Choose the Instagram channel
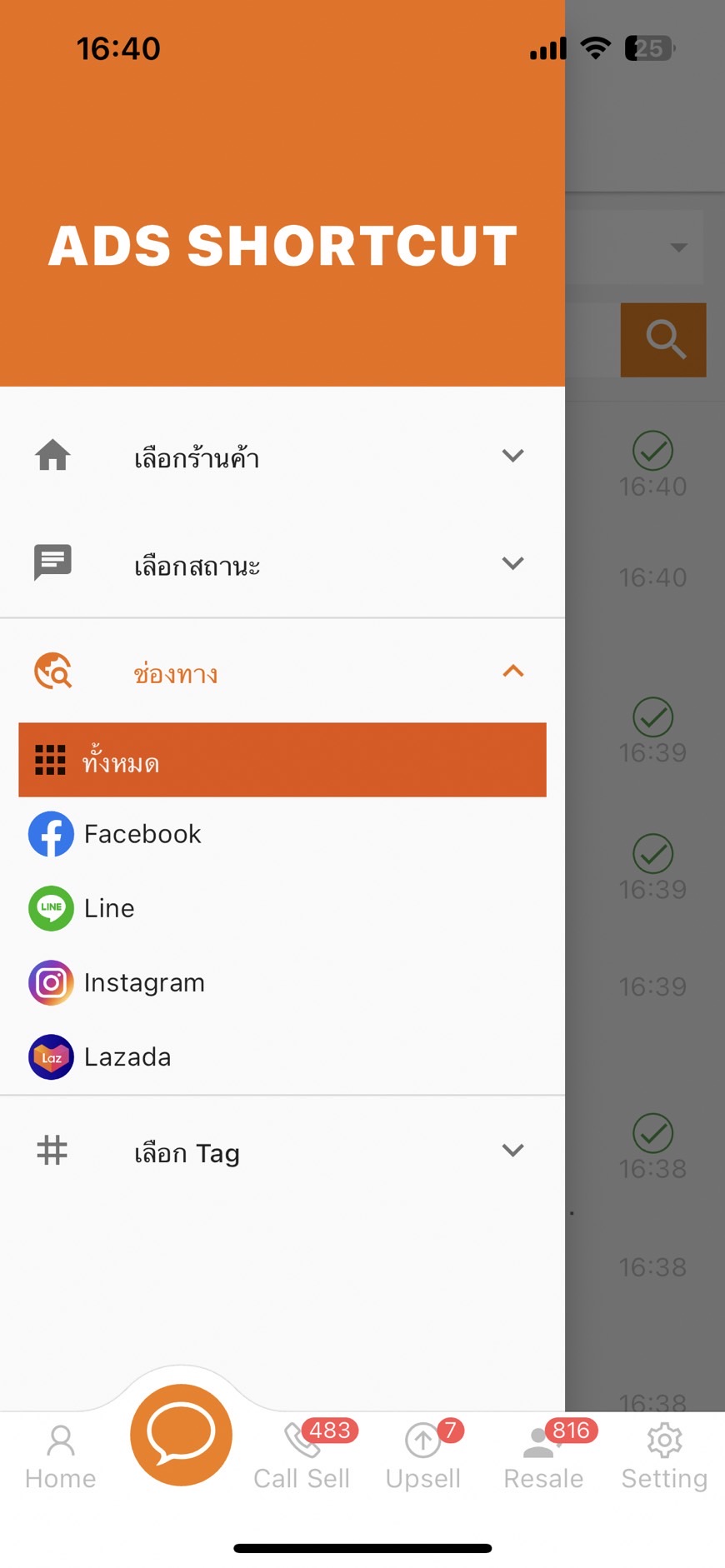Screen dimensions: 725x1568 (282, 983)
